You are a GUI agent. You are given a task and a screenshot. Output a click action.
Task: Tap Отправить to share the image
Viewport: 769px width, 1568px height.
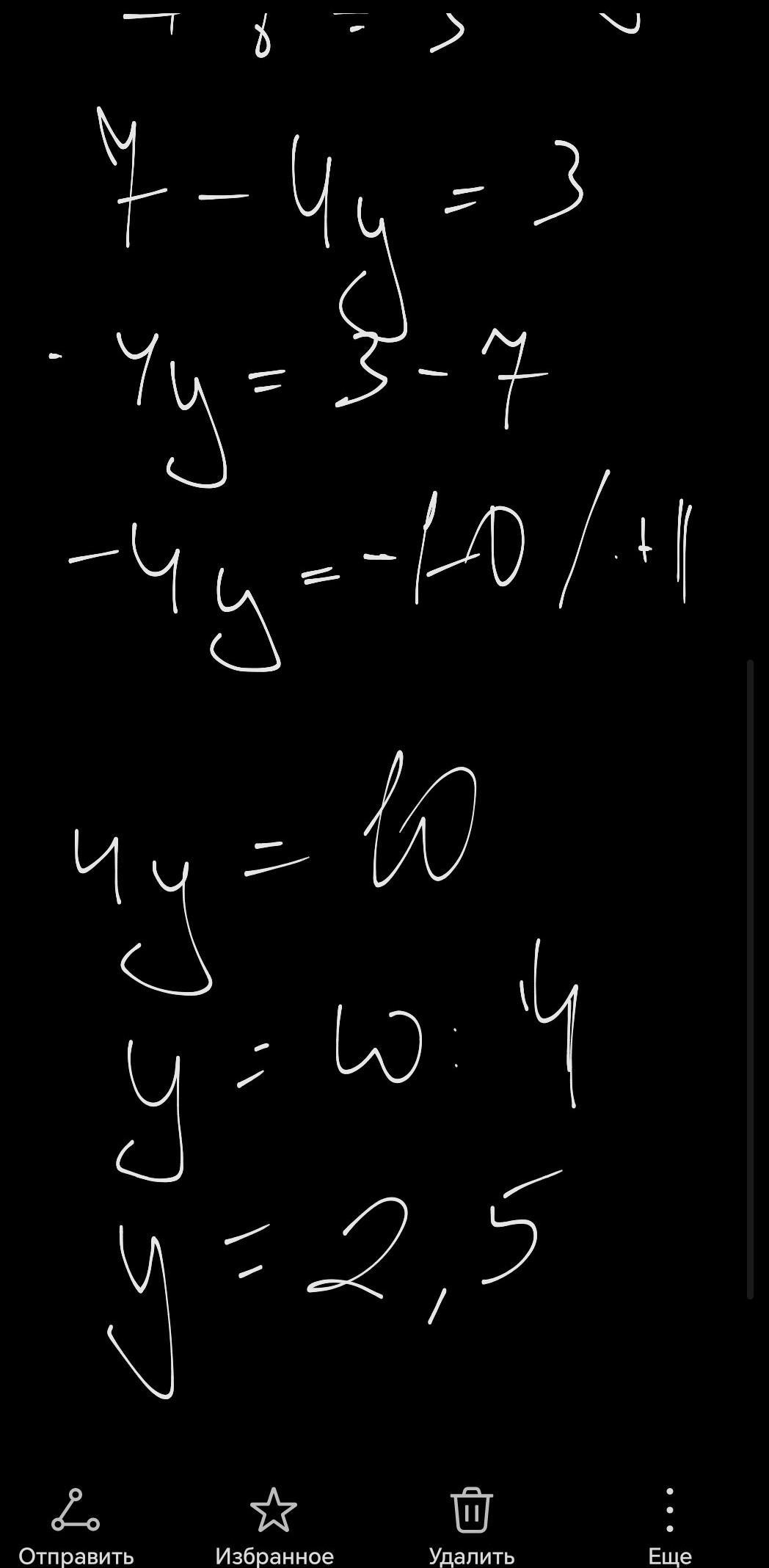pyautogui.click(x=76, y=1526)
